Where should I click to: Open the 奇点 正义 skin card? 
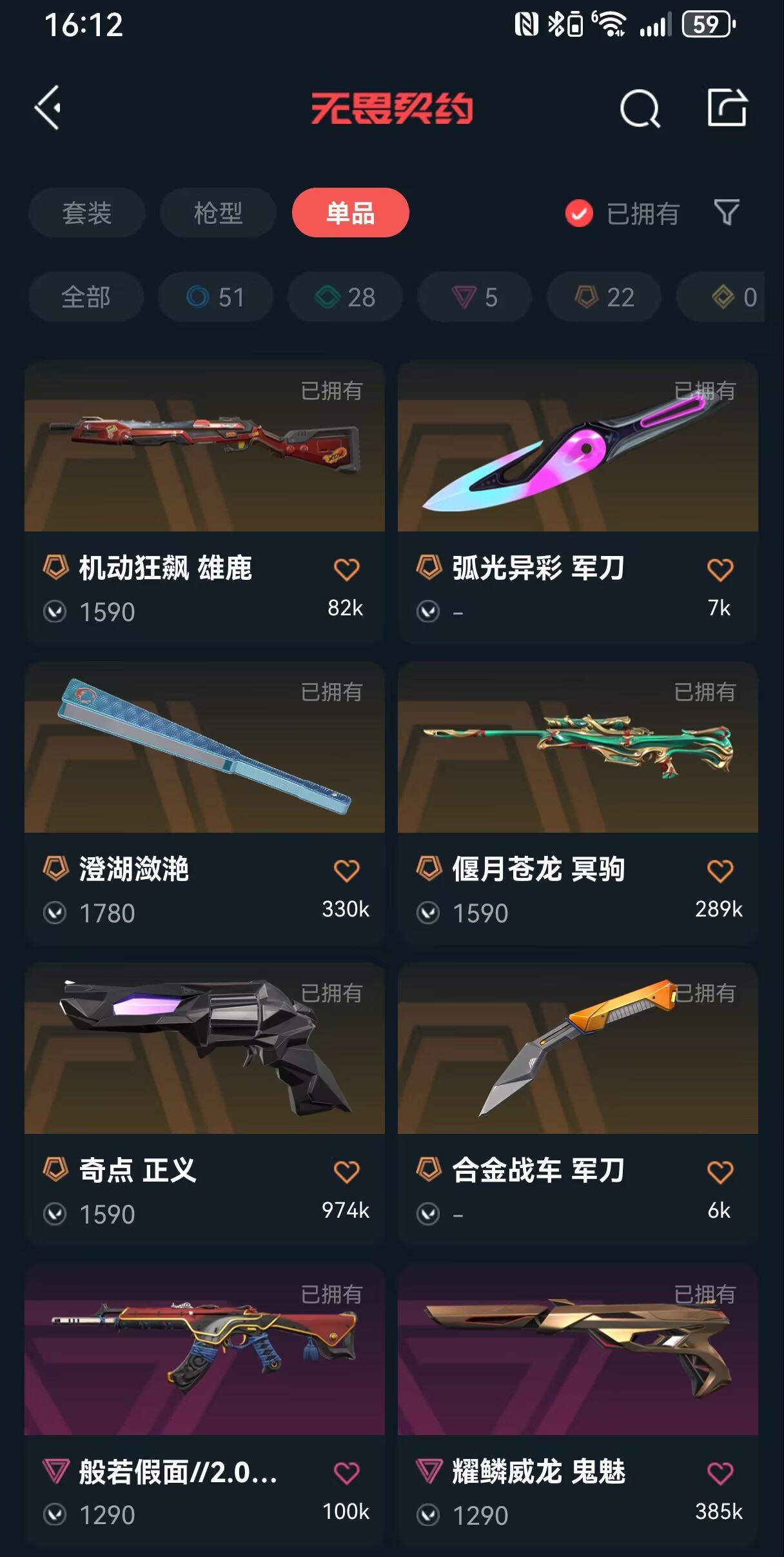[x=204, y=1048]
